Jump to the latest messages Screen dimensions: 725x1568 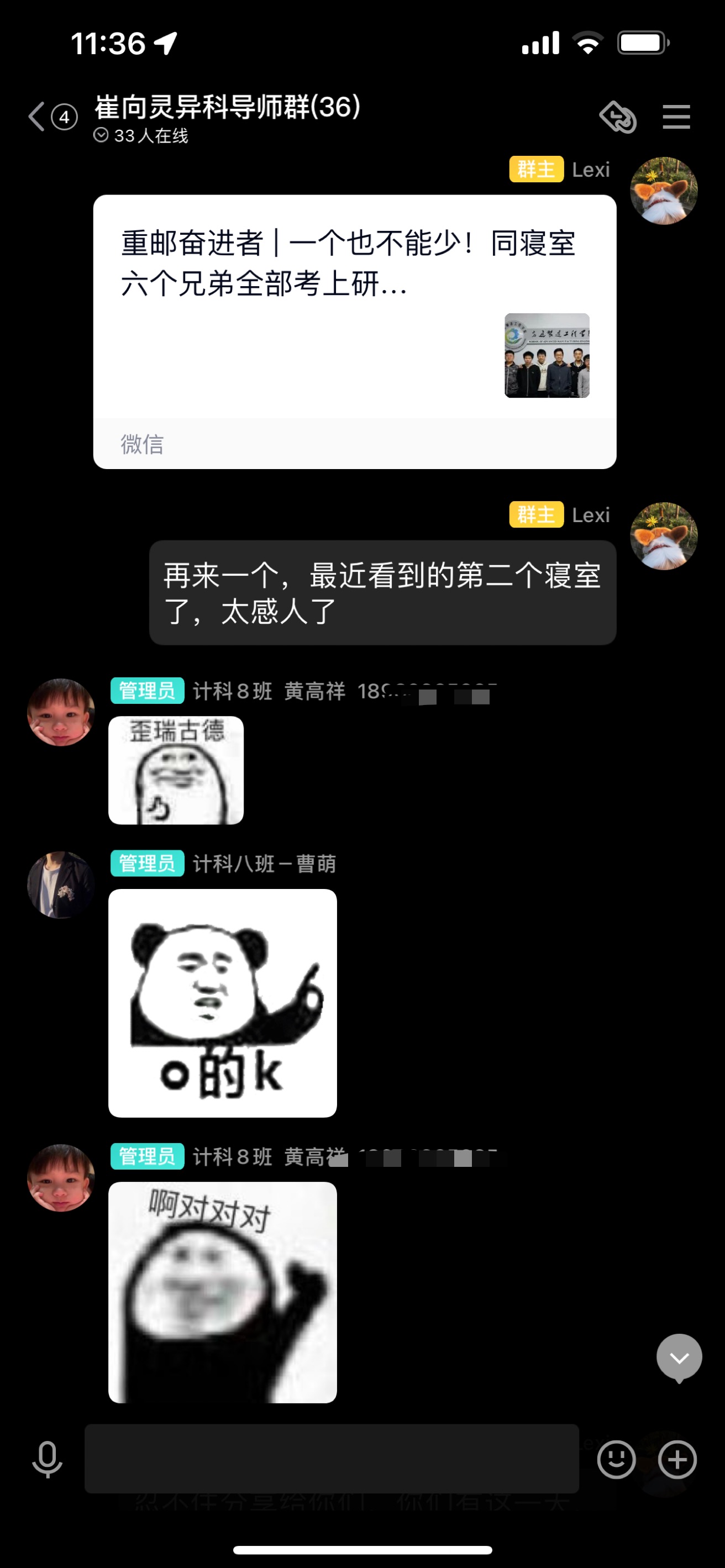[x=679, y=1357]
